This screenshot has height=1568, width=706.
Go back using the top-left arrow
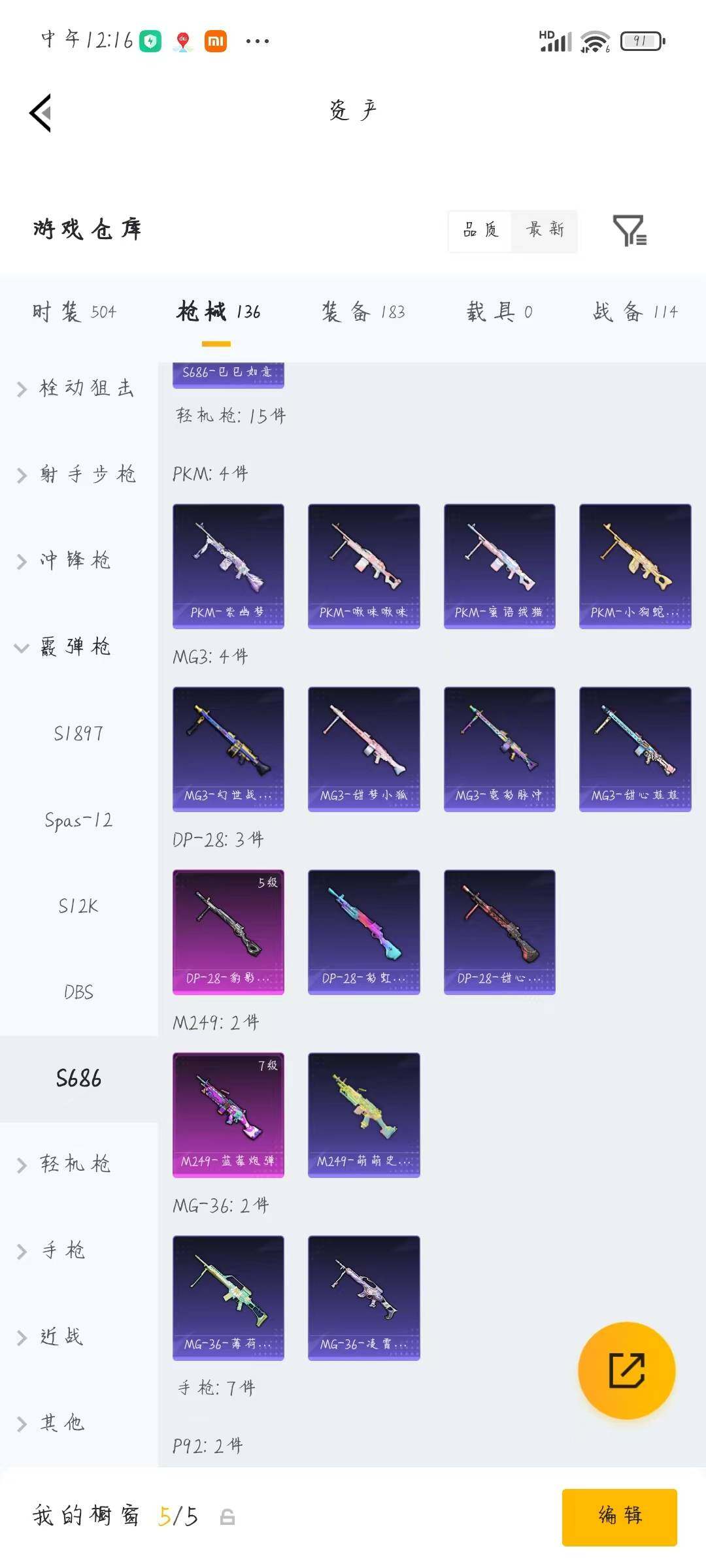[41, 113]
